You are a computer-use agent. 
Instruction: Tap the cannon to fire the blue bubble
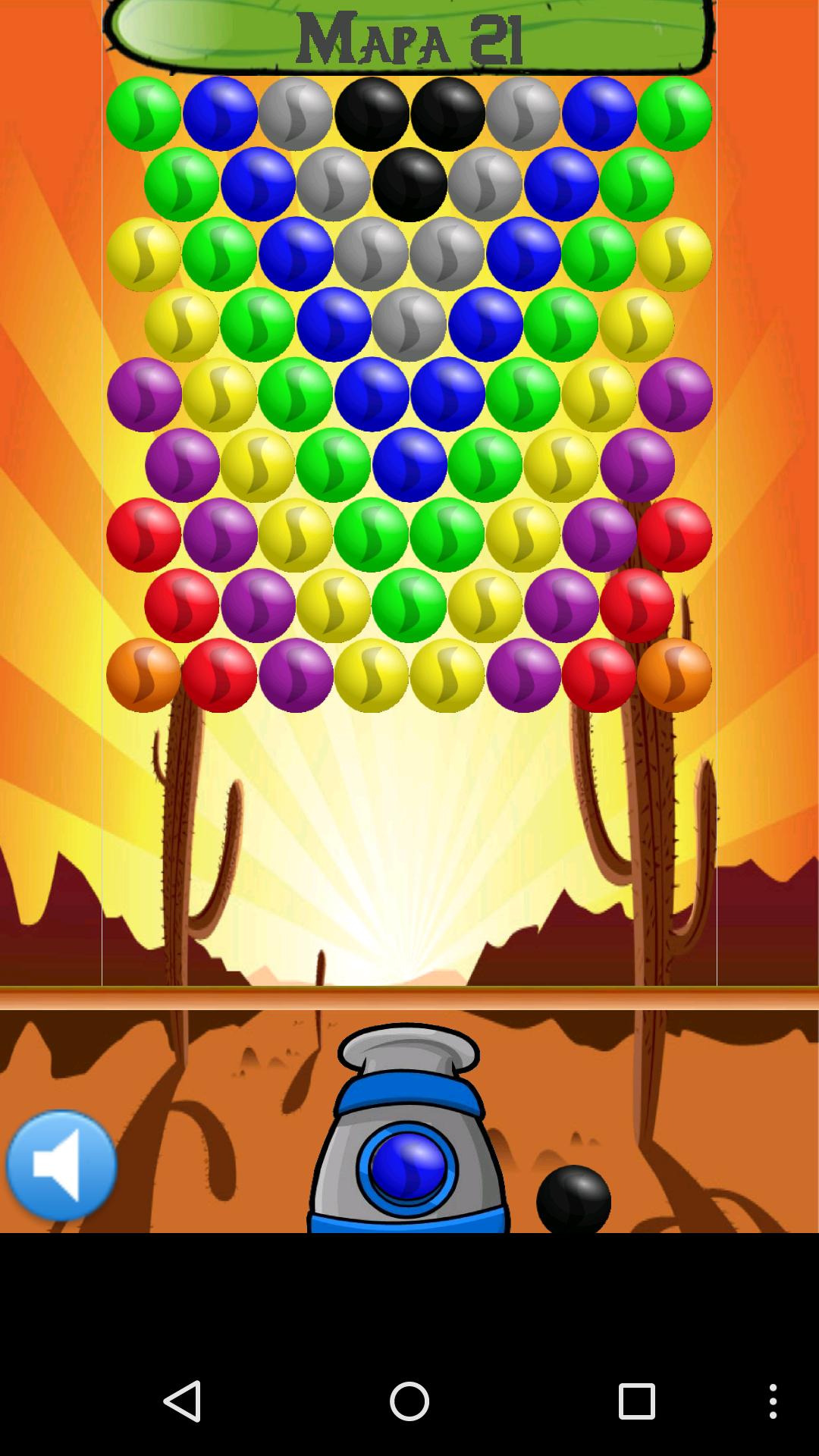409,1122
